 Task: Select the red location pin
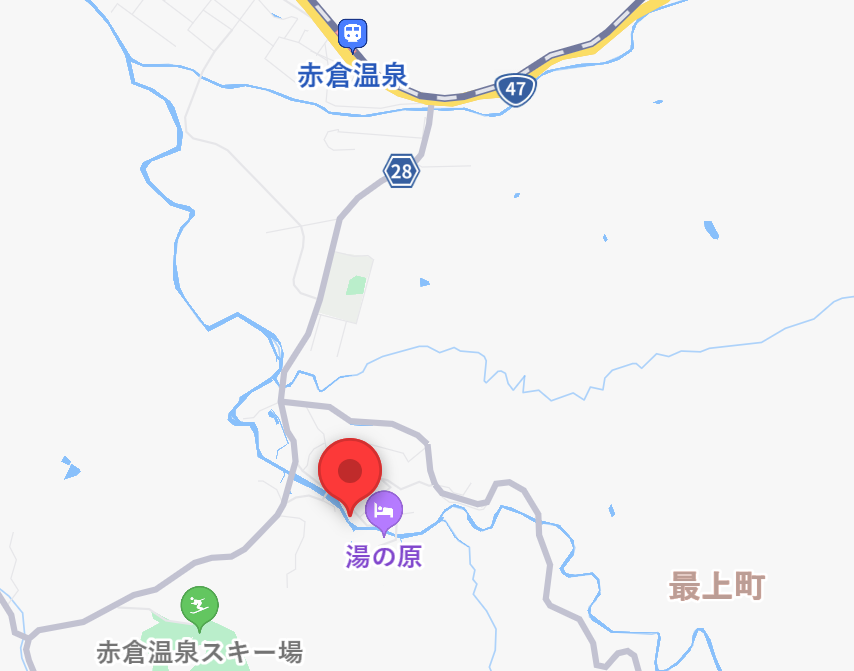tap(350, 471)
